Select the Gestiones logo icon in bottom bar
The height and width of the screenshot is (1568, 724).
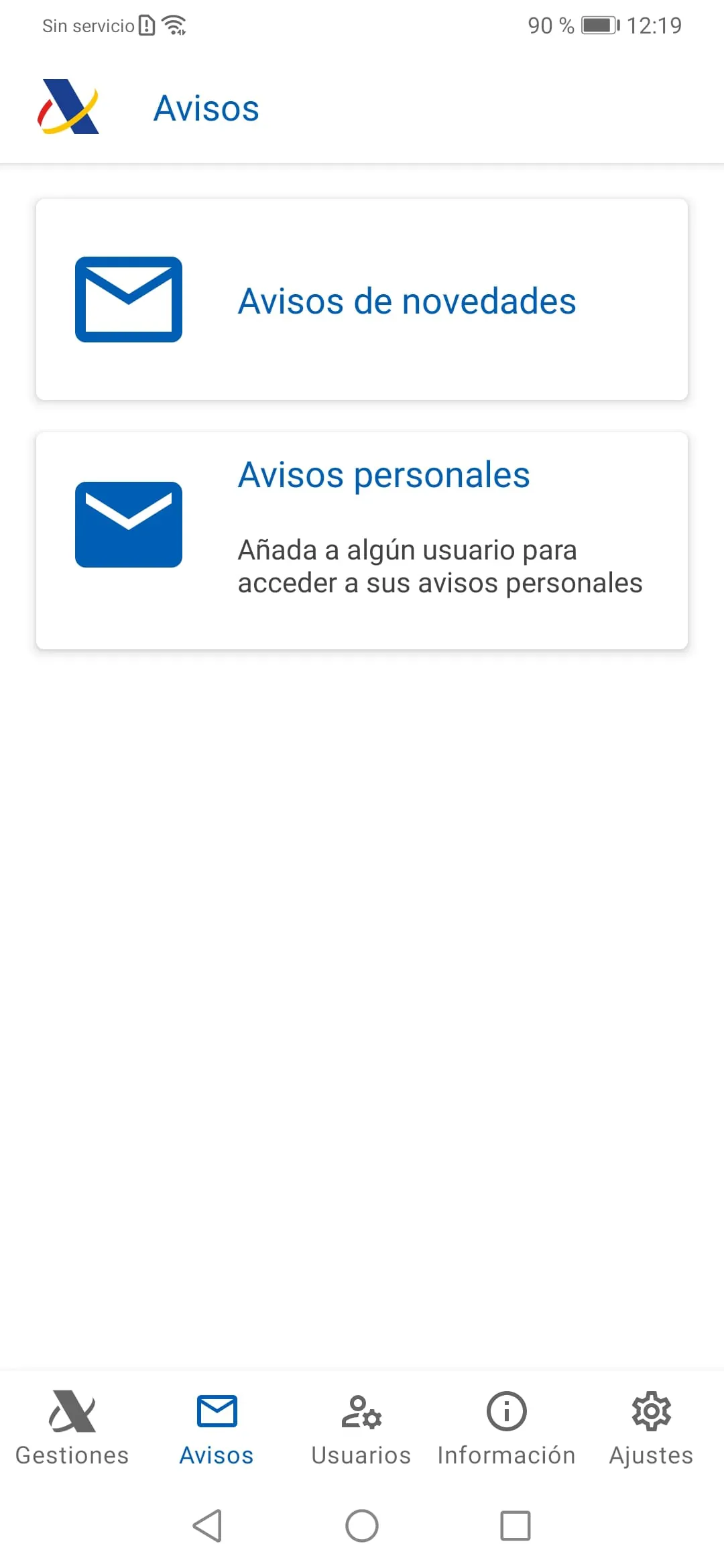coord(72,1411)
